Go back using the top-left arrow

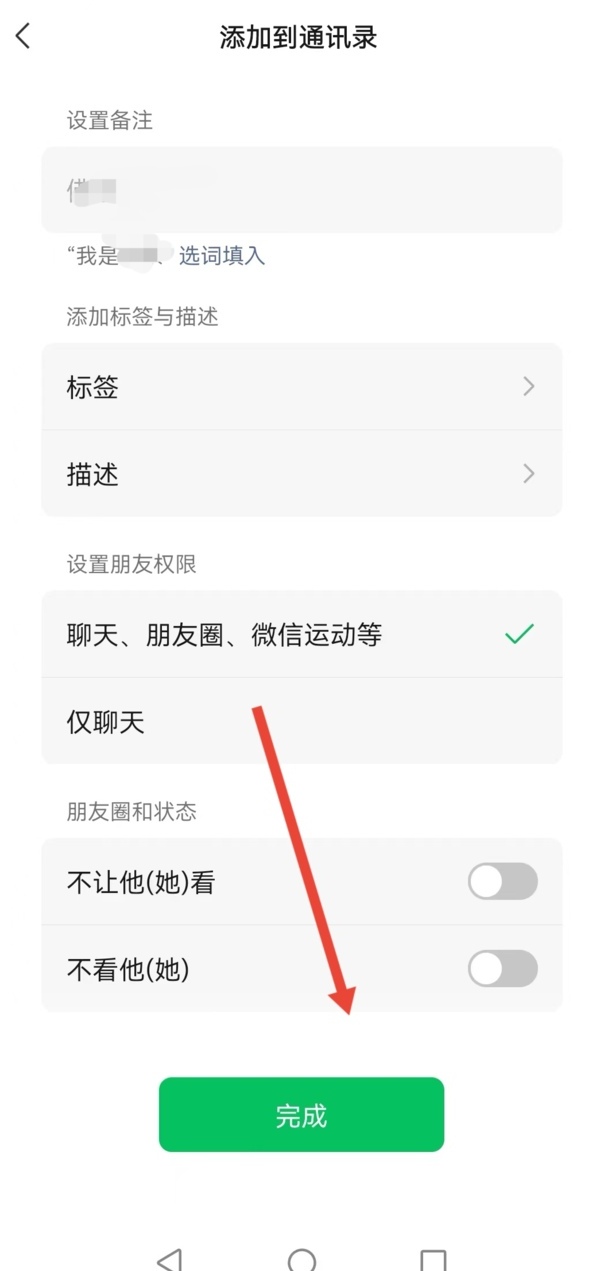[24, 37]
